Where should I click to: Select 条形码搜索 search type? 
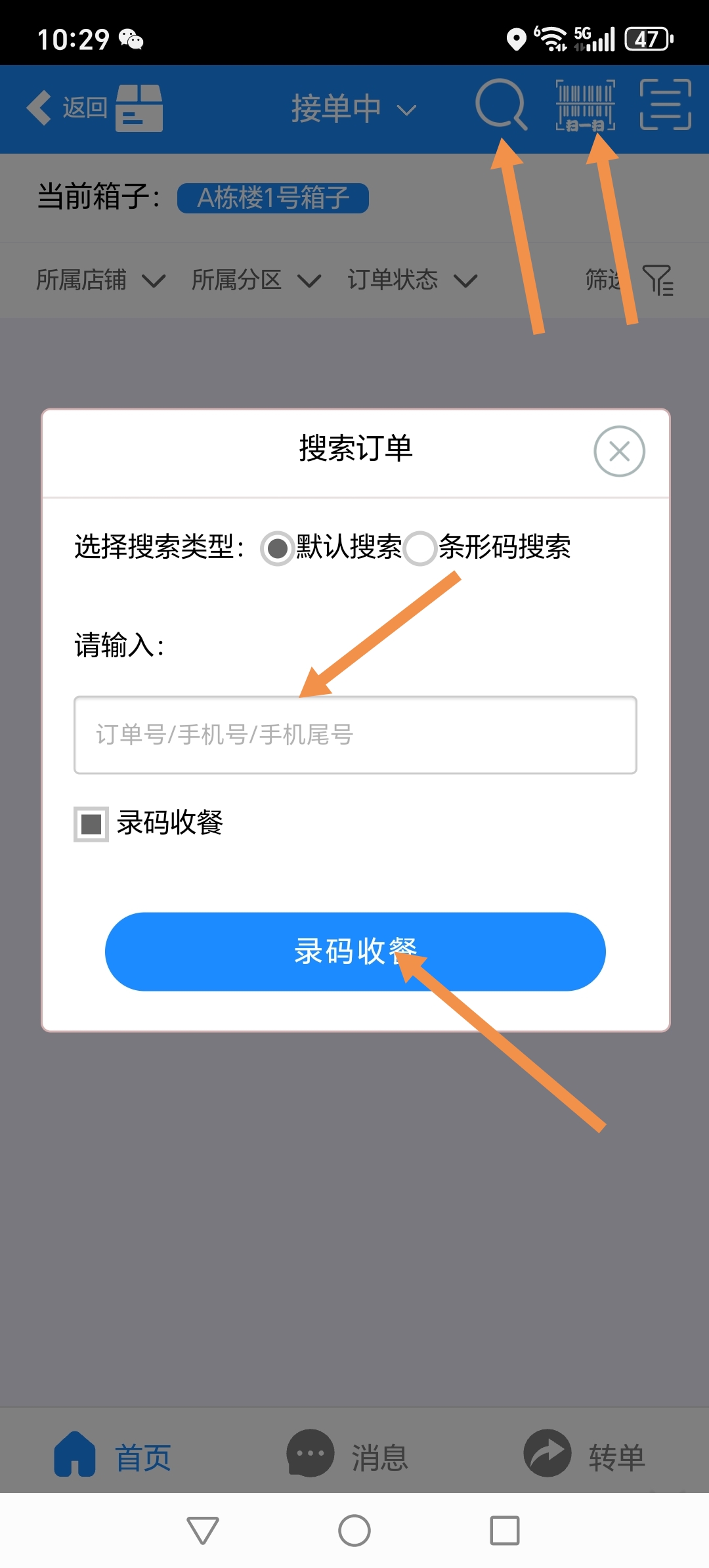pyautogui.click(x=420, y=548)
